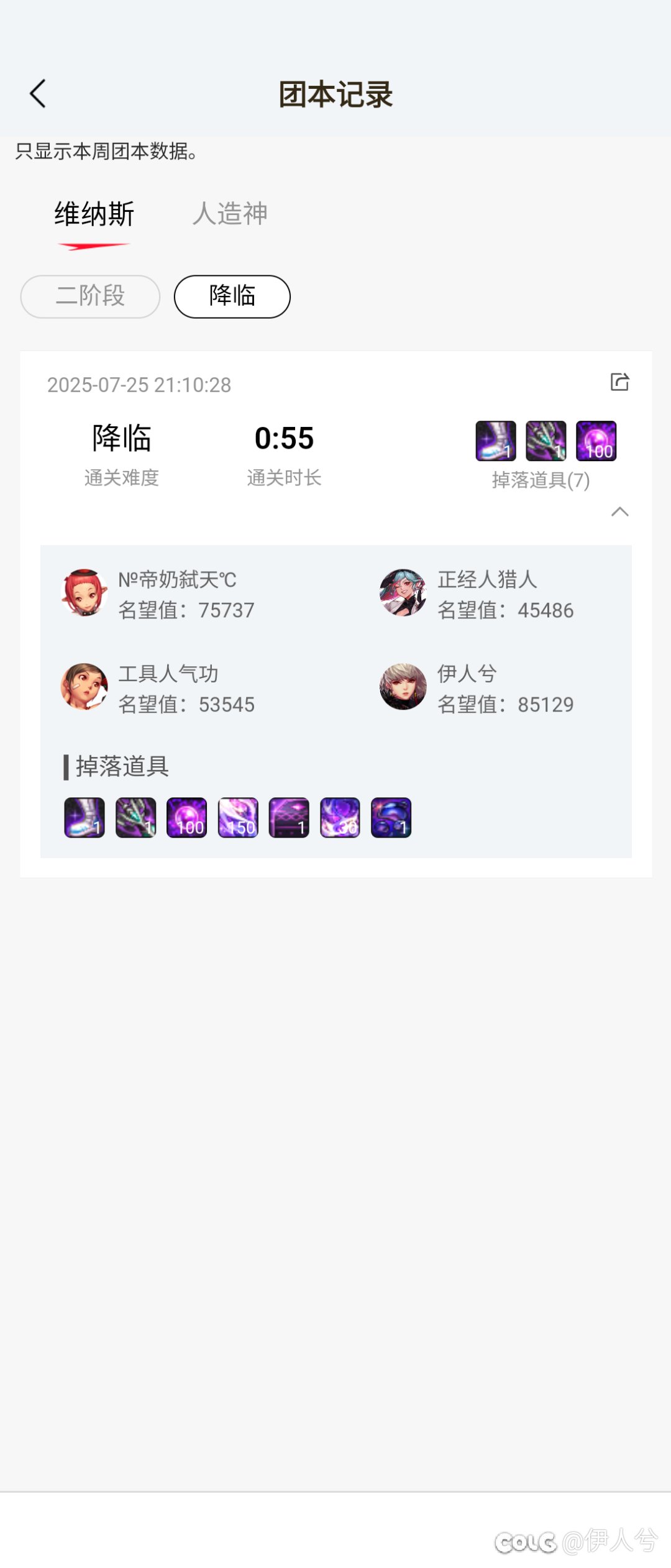Viewport: 671px width, 1568px height.
Task: Tap the boots icon in the summary drops row
Action: pyautogui.click(x=494, y=441)
